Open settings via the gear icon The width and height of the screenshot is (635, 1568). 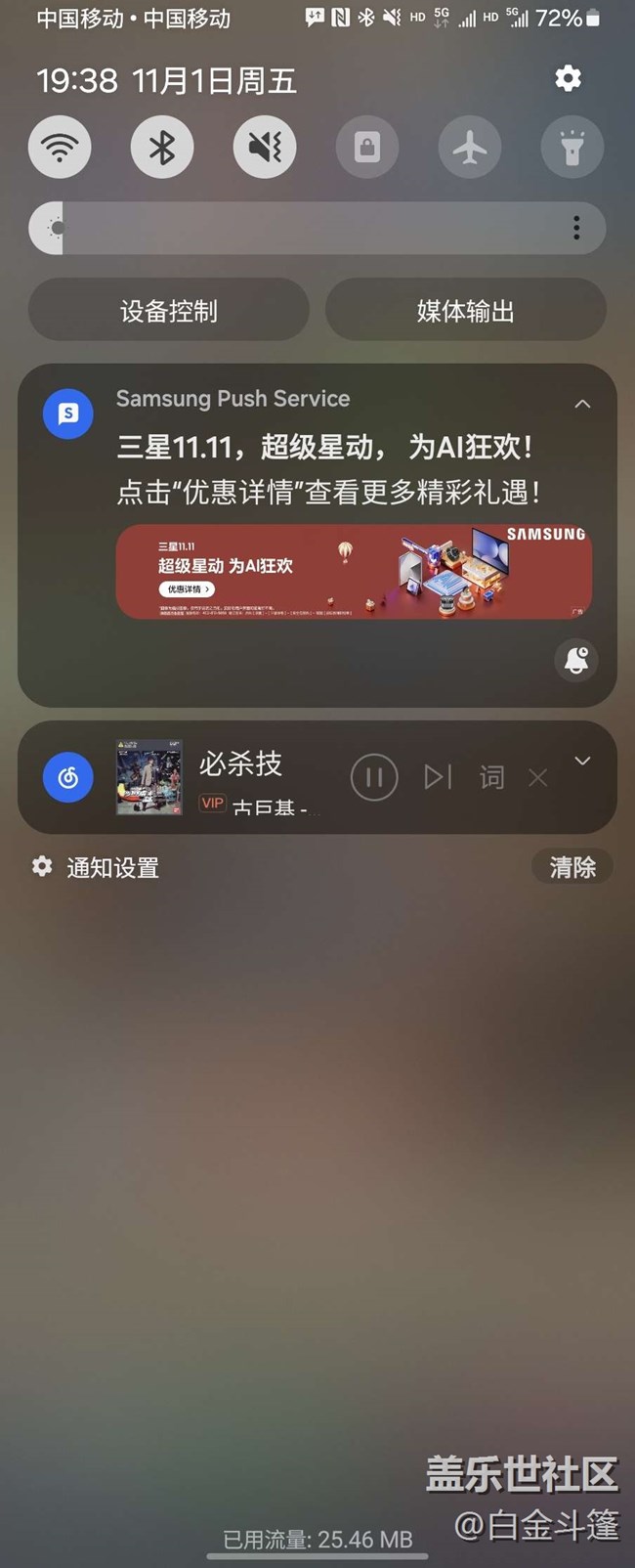568,79
